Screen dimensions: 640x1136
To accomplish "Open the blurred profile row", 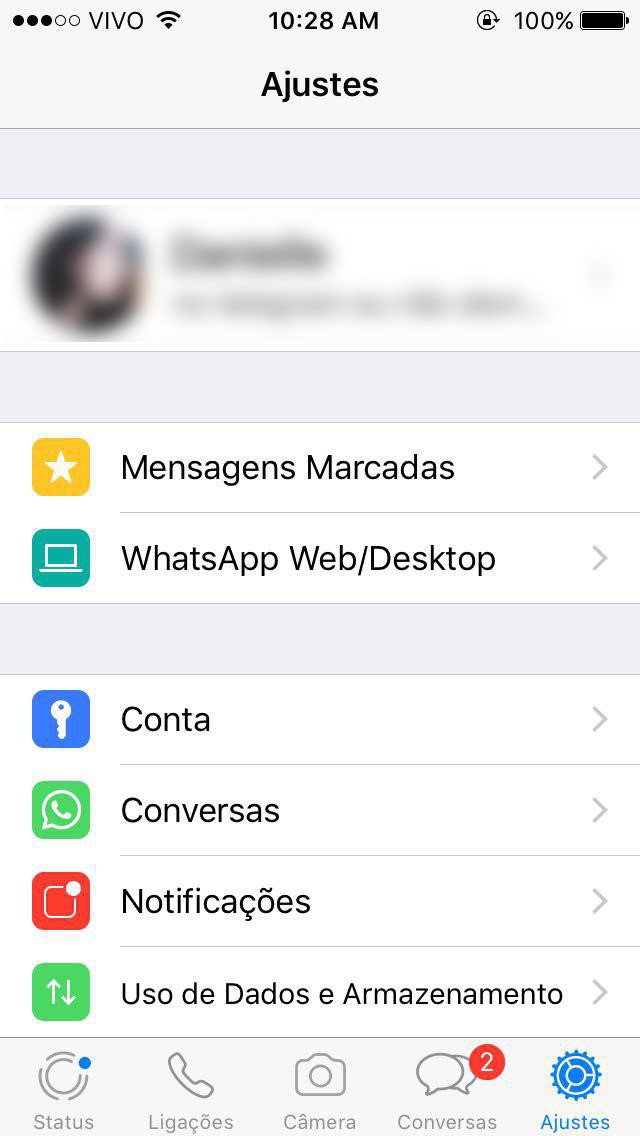I will 320,275.
